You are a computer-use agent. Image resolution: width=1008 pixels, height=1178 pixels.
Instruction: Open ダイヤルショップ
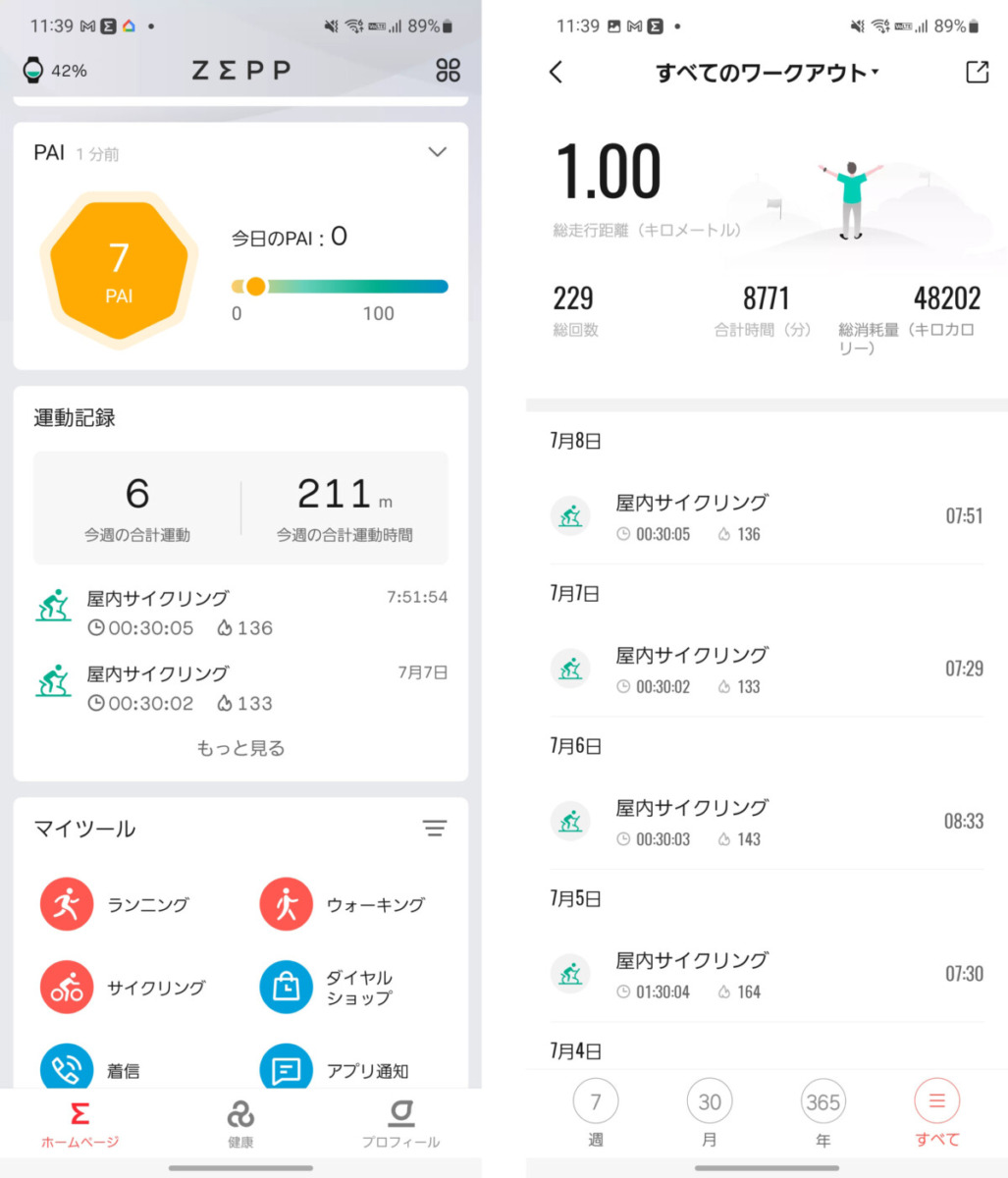tap(286, 988)
